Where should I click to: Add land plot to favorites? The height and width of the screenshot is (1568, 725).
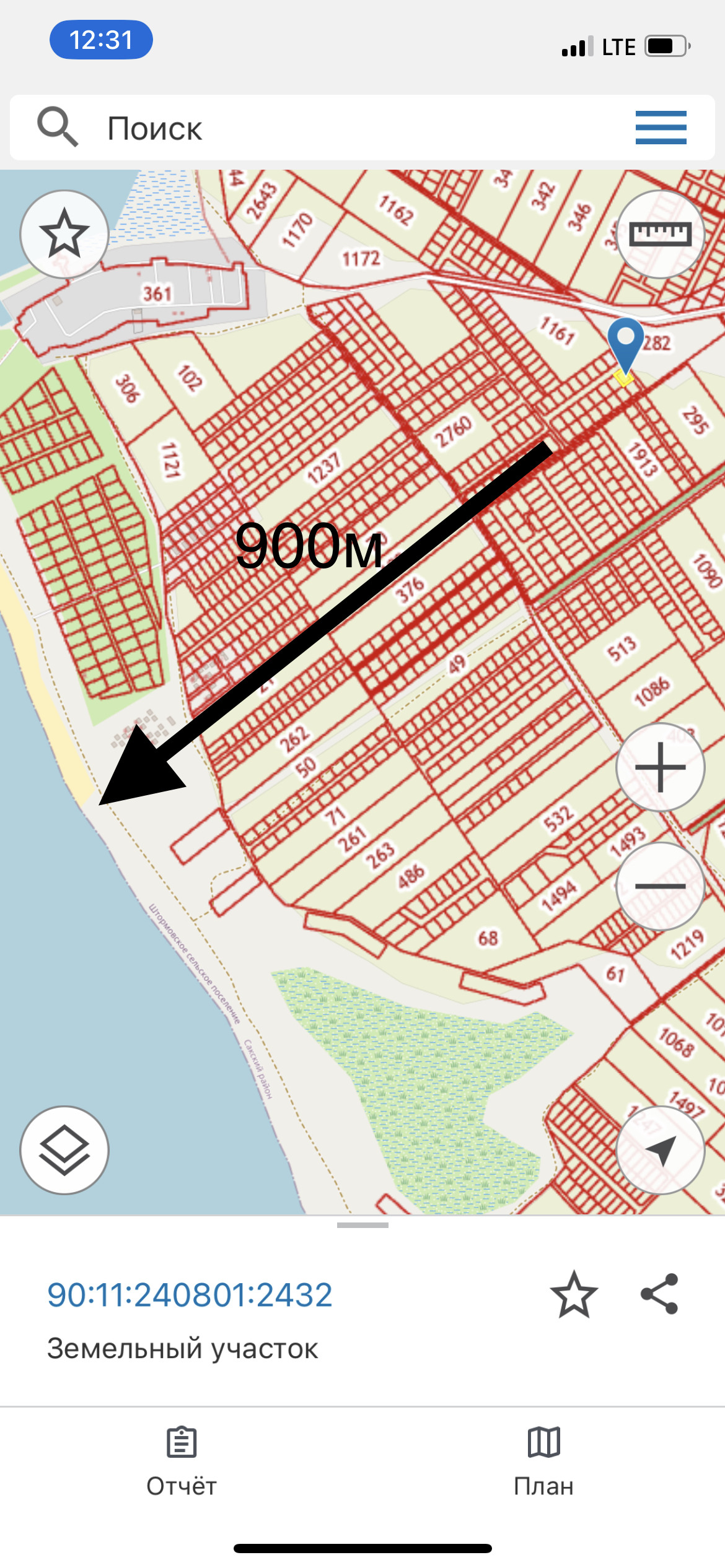point(574,1294)
